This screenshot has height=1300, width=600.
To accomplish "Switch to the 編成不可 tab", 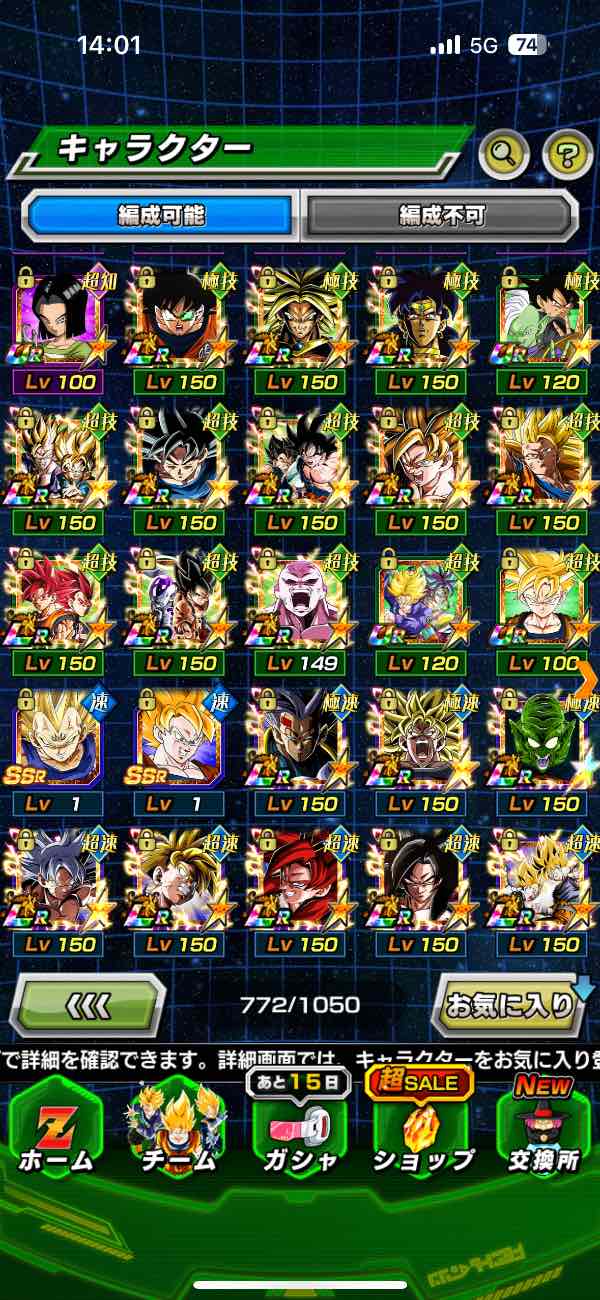I will 442,214.
